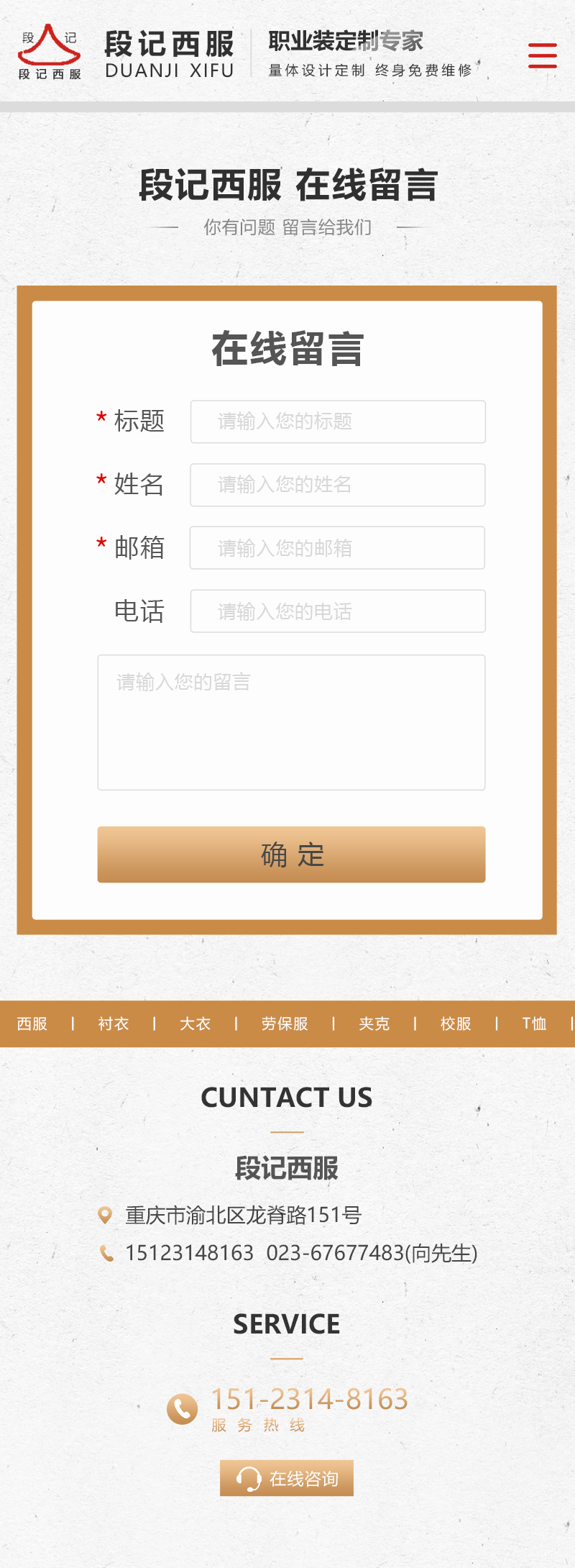Open the hamburger menu
This screenshot has width=575, height=1568.
542,55
